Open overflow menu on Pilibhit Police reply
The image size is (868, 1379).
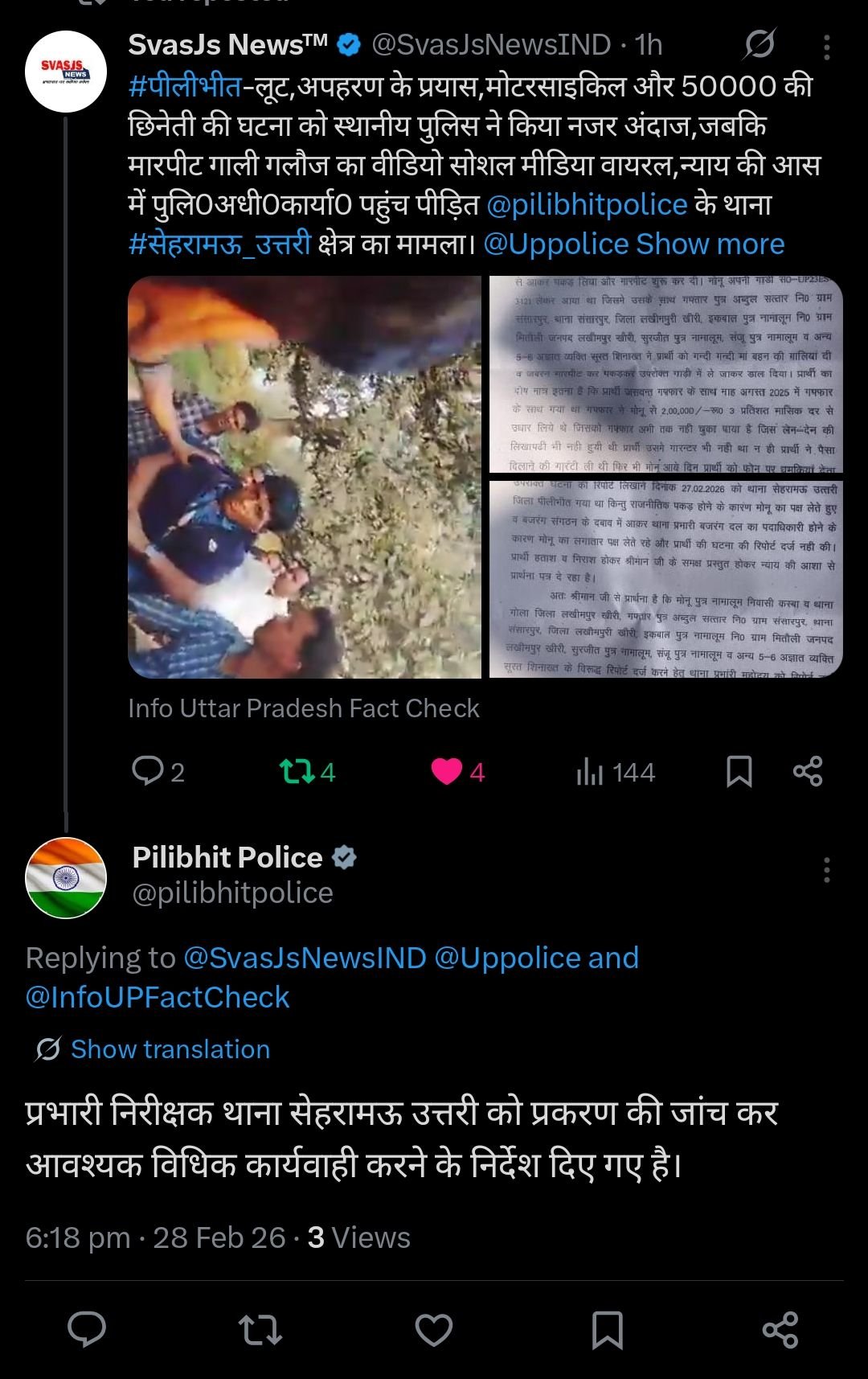click(x=826, y=870)
